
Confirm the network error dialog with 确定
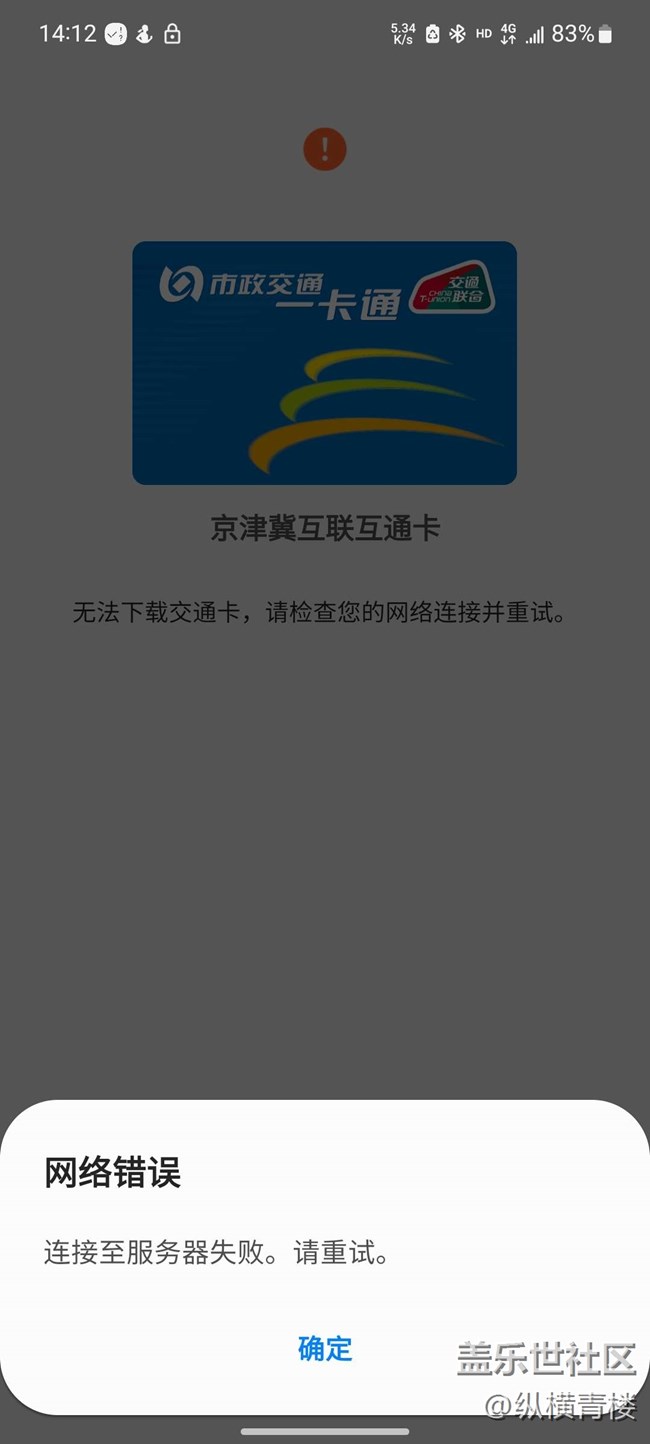coord(325,1348)
